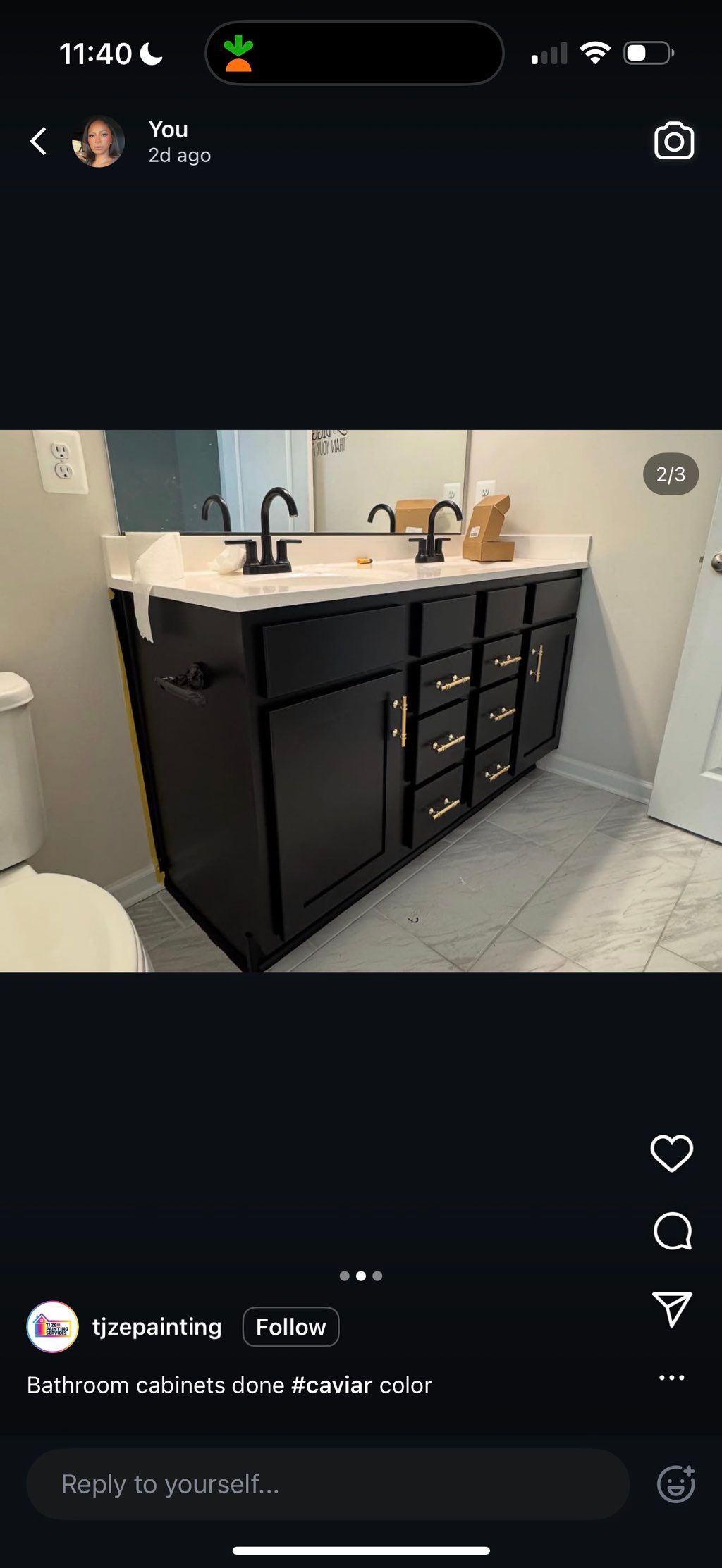Follow tjzepainting
Viewport: 722px width, 1568px height.
pos(290,1327)
